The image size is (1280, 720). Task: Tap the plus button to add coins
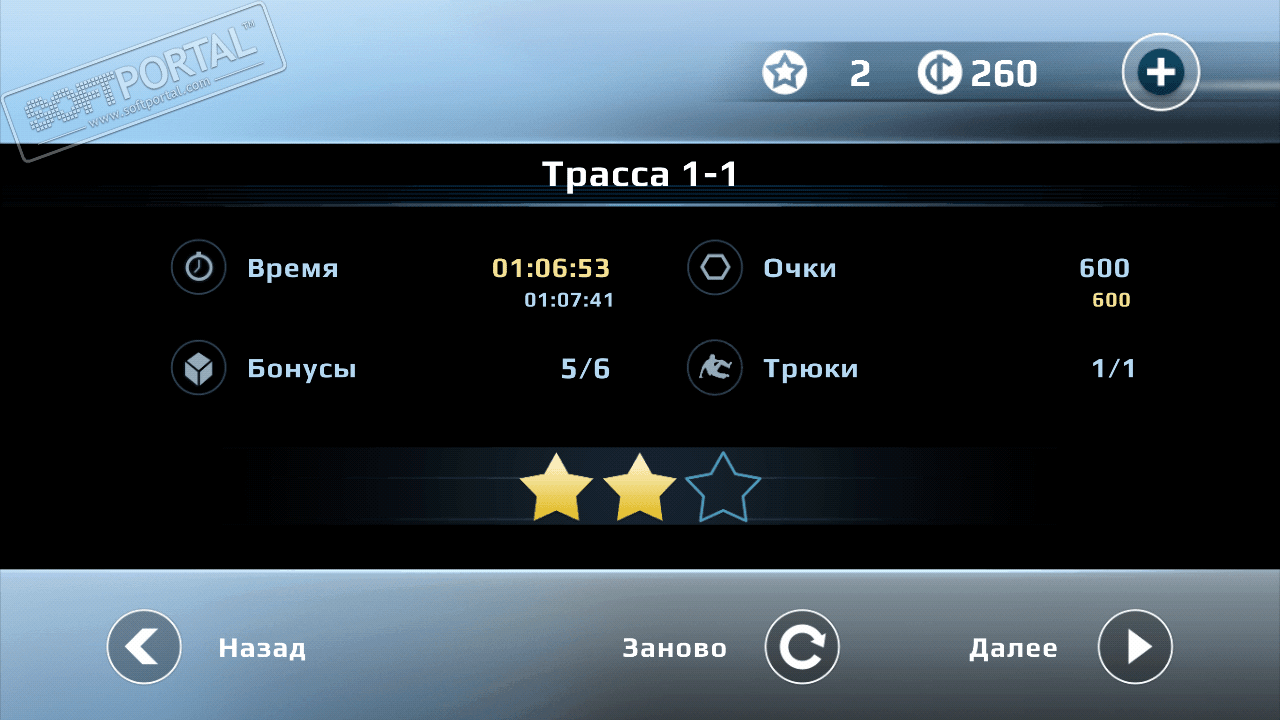click(1160, 72)
